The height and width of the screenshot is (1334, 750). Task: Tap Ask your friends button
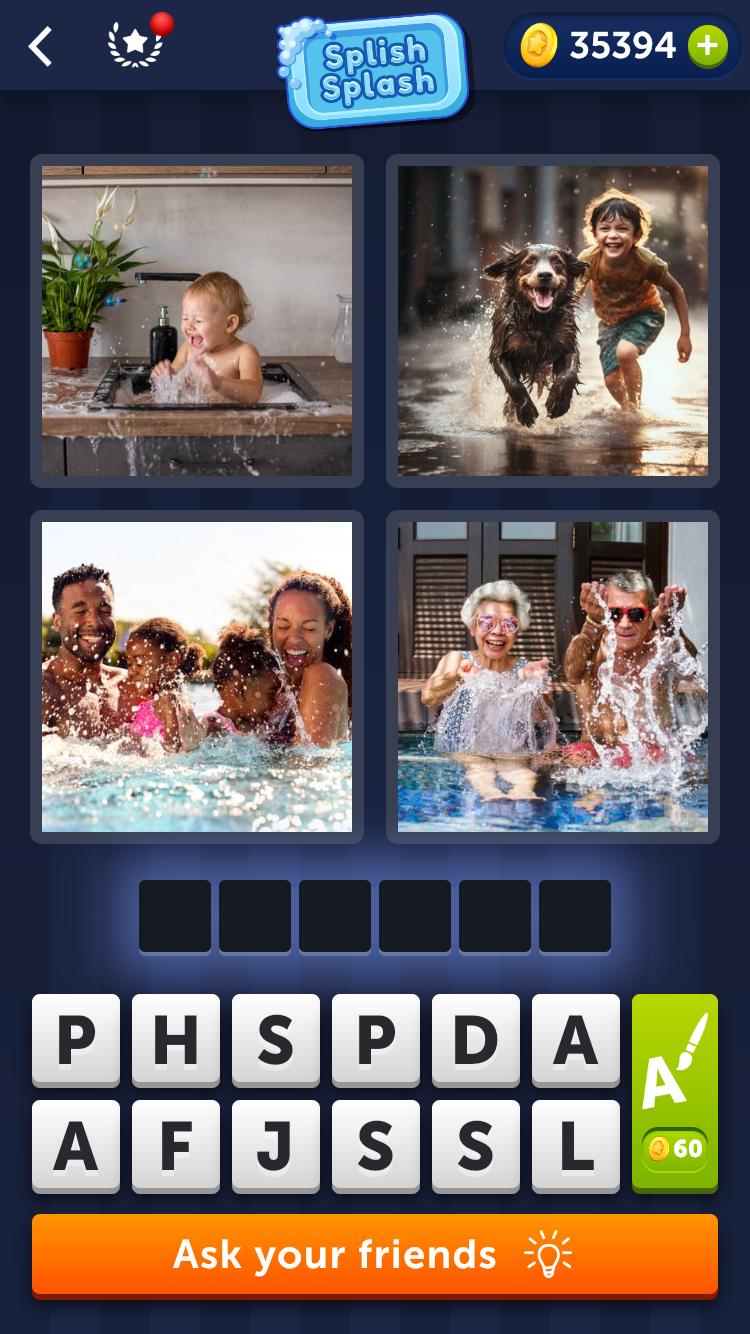coord(375,1255)
